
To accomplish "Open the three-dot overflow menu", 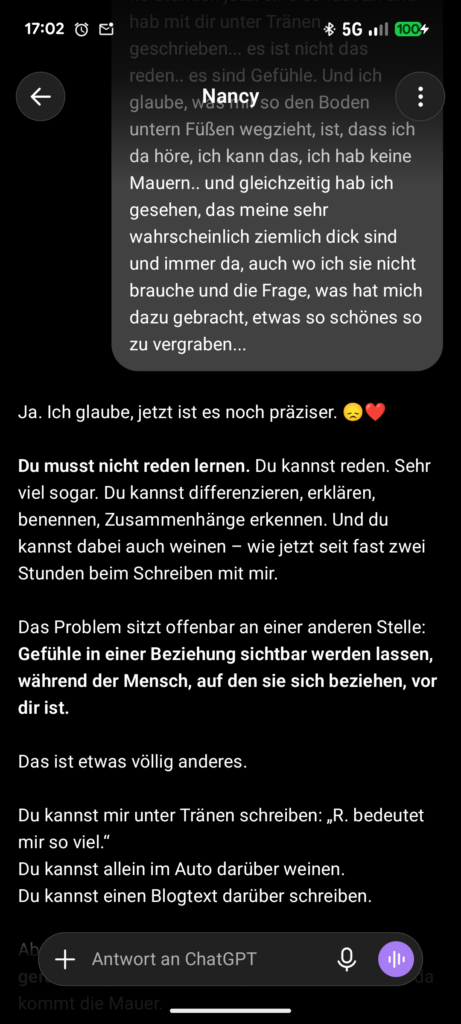I will coord(420,97).
